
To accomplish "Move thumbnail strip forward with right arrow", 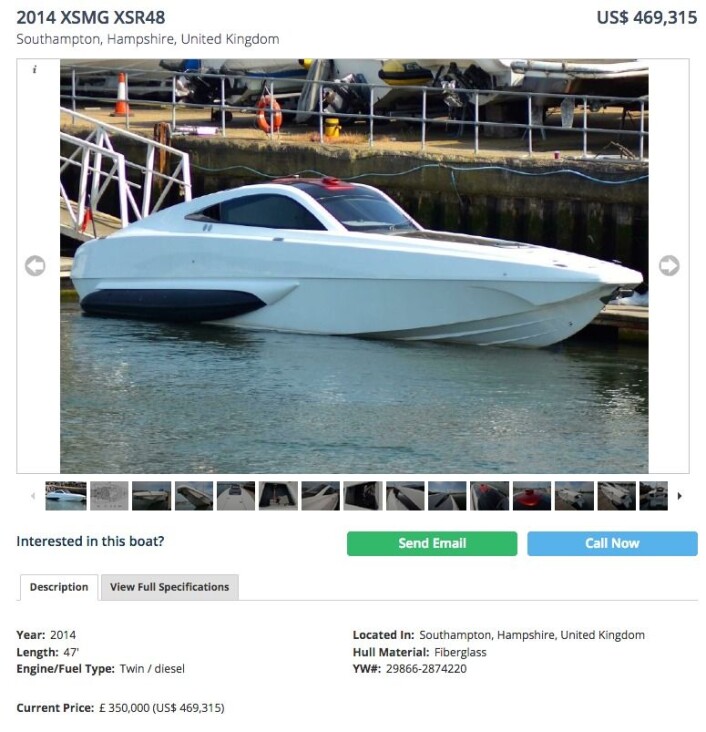I will coord(680,496).
